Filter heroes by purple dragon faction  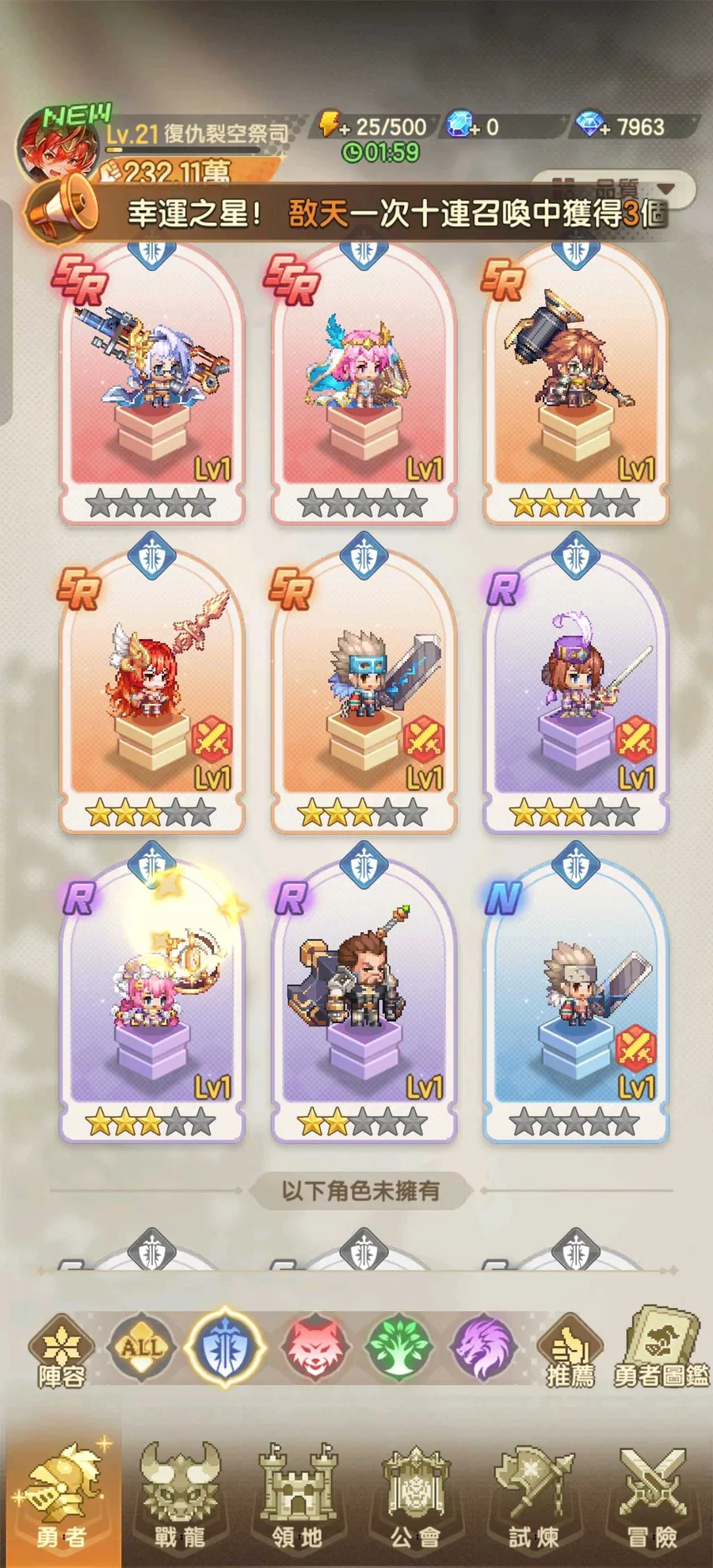coord(483,1348)
